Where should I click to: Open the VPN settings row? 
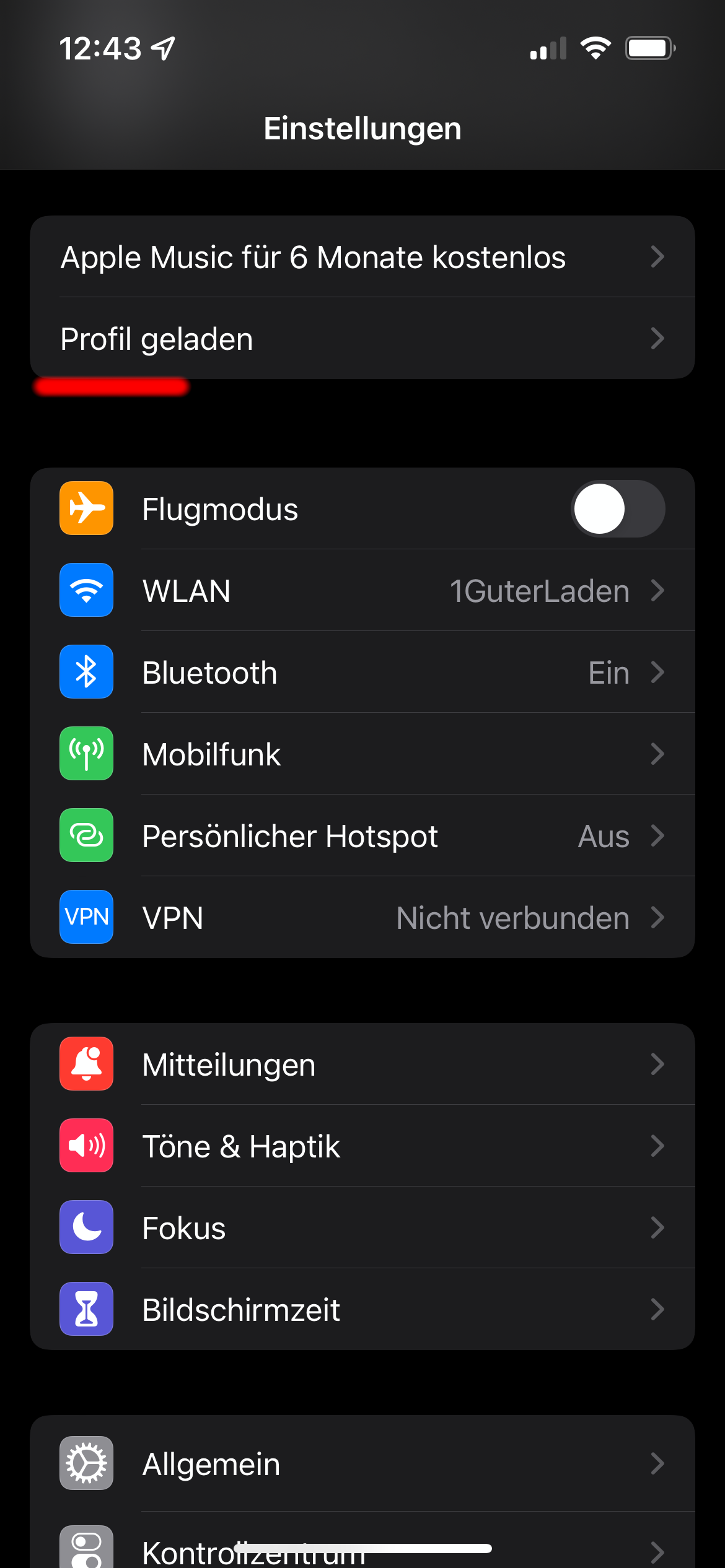tap(362, 918)
